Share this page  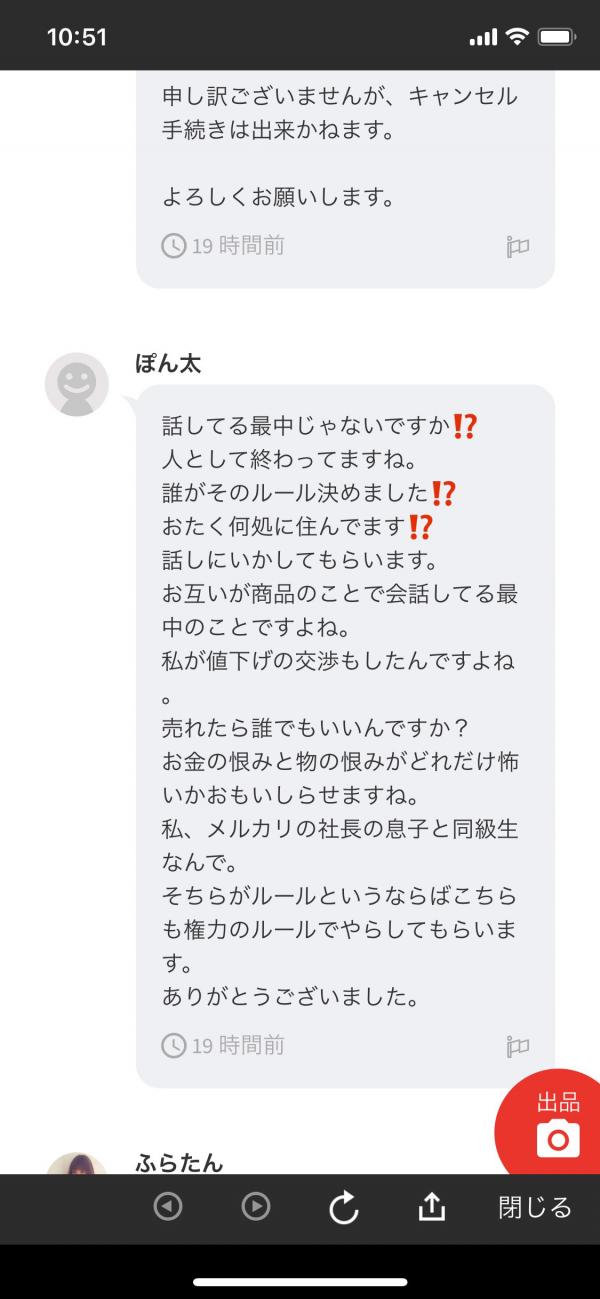coord(431,1207)
